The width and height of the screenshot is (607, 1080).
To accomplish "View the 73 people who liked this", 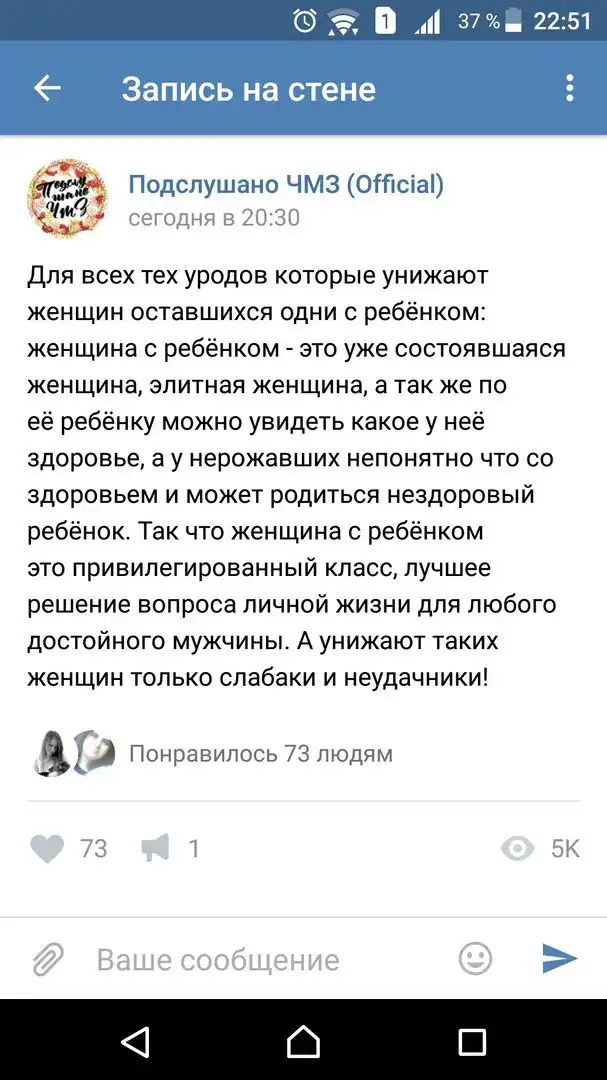I will (x=260, y=753).
